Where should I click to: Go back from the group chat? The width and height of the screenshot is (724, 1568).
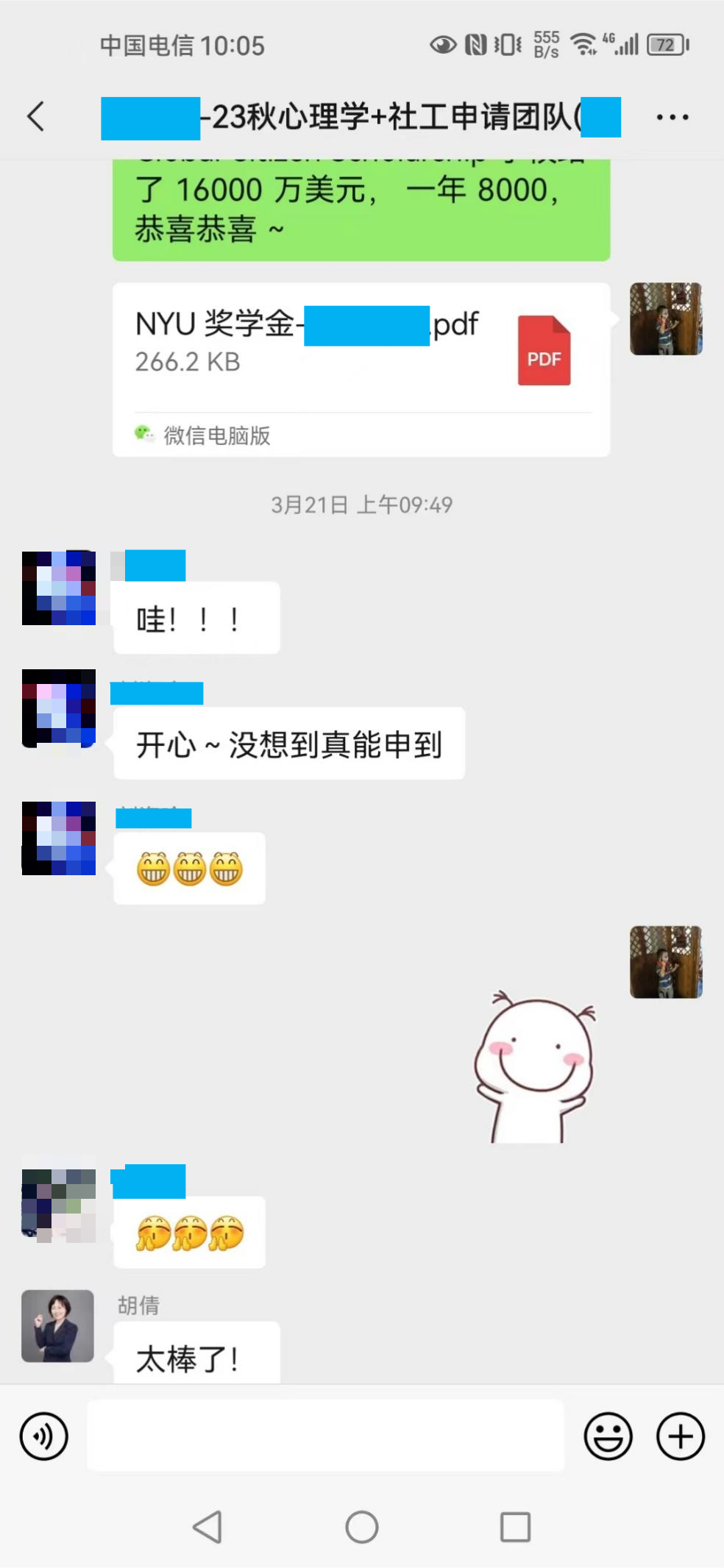[x=36, y=116]
